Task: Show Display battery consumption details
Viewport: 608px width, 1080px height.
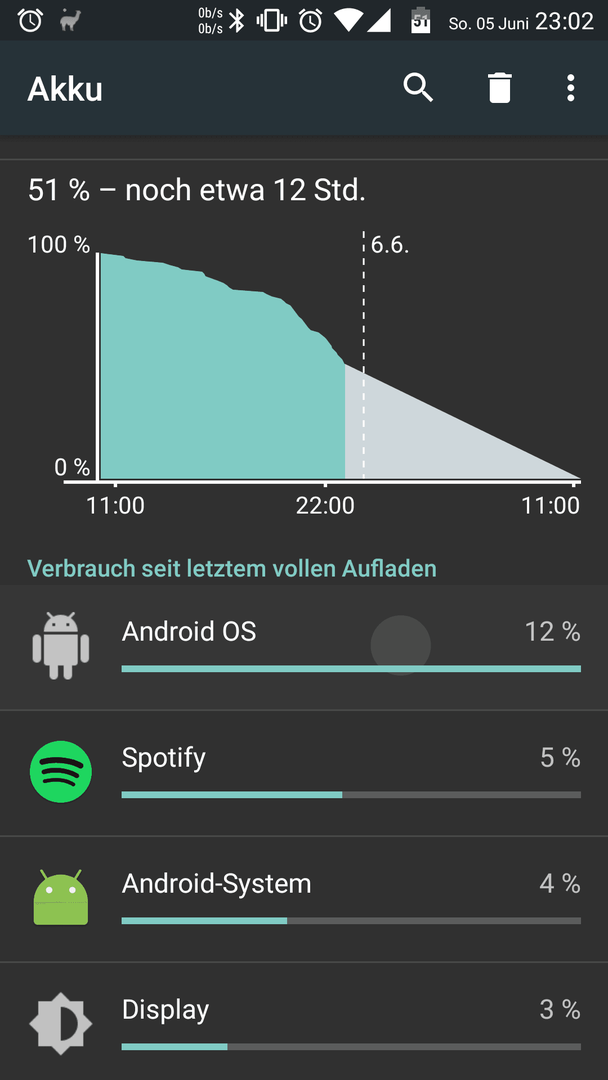Action: [x=304, y=1021]
